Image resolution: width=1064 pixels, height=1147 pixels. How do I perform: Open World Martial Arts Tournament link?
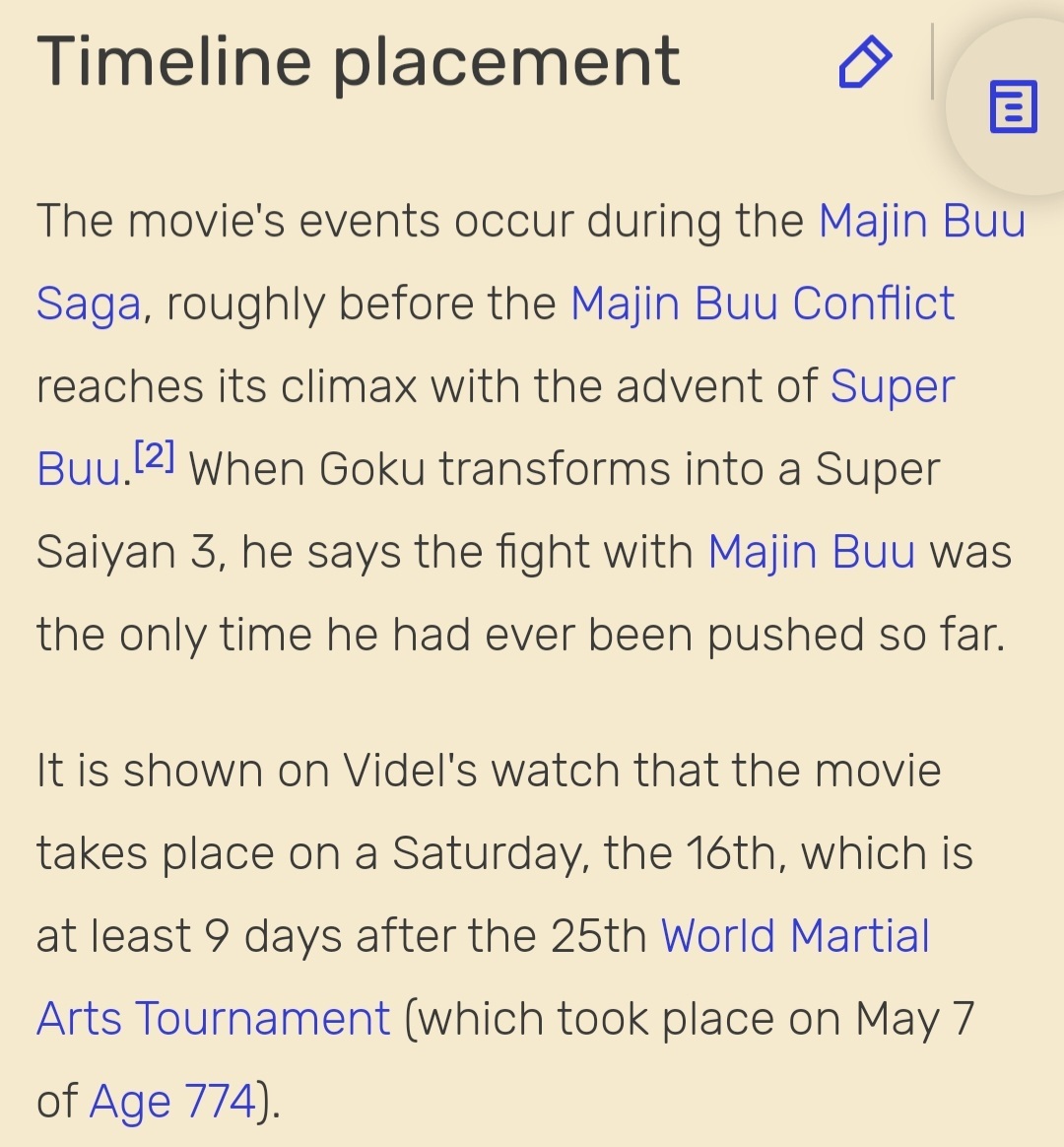pyautogui.click(x=794, y=936)
